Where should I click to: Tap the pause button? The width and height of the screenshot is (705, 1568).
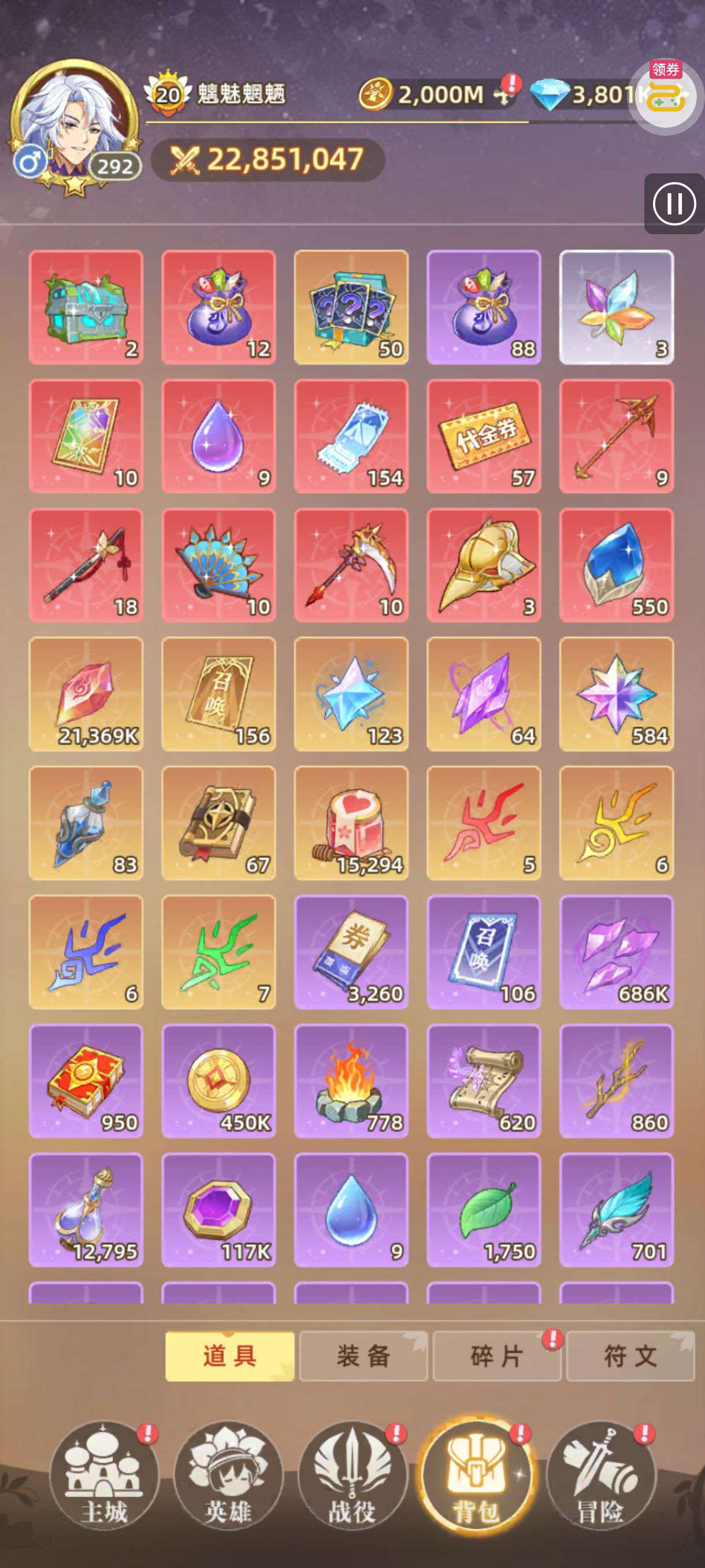click(674, 204)
